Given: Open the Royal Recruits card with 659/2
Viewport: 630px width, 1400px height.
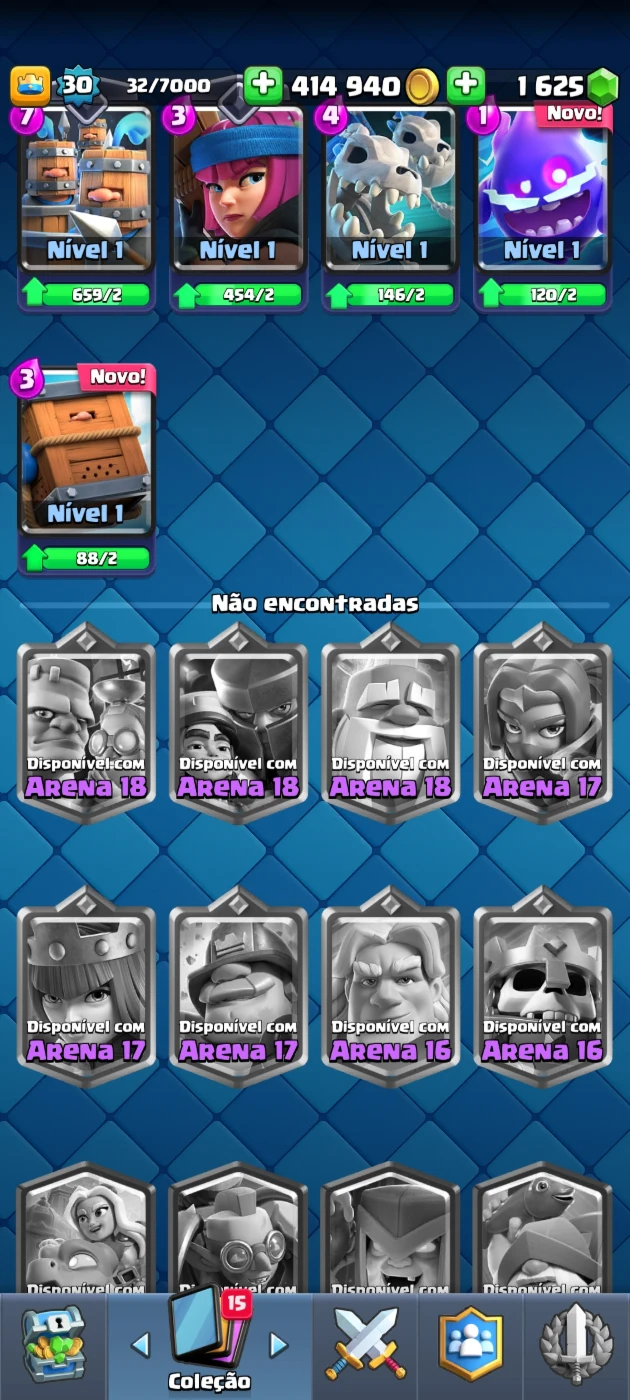Looking at the screenshot, I should (x=86, y=206).
